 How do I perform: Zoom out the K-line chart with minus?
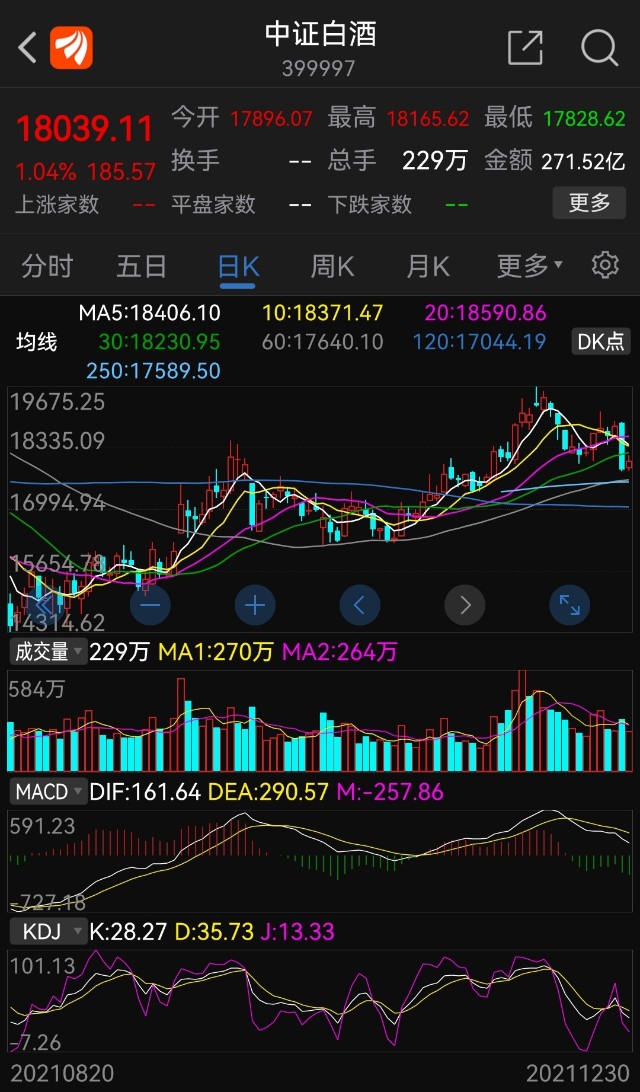coord(151,604)
